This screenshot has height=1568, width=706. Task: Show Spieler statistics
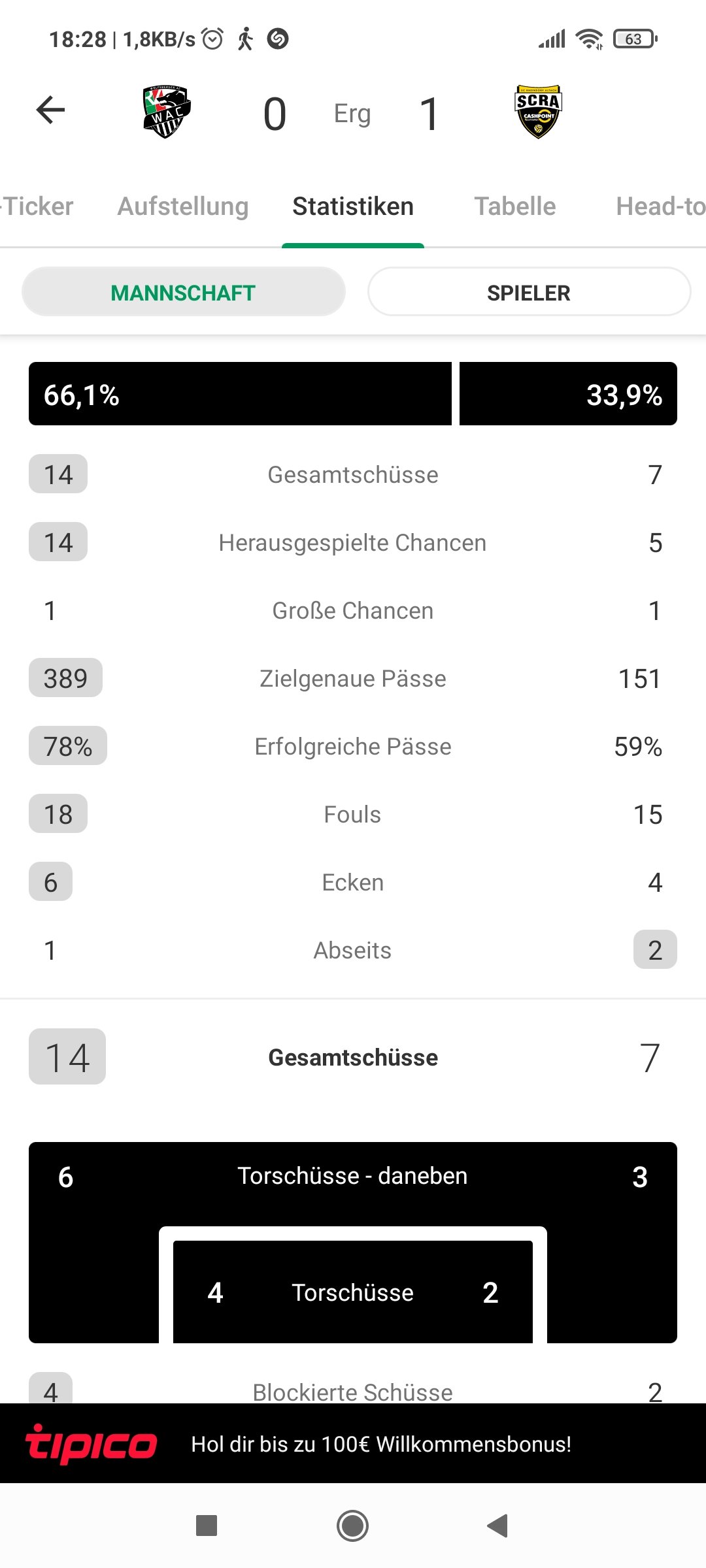click(529, 292)
